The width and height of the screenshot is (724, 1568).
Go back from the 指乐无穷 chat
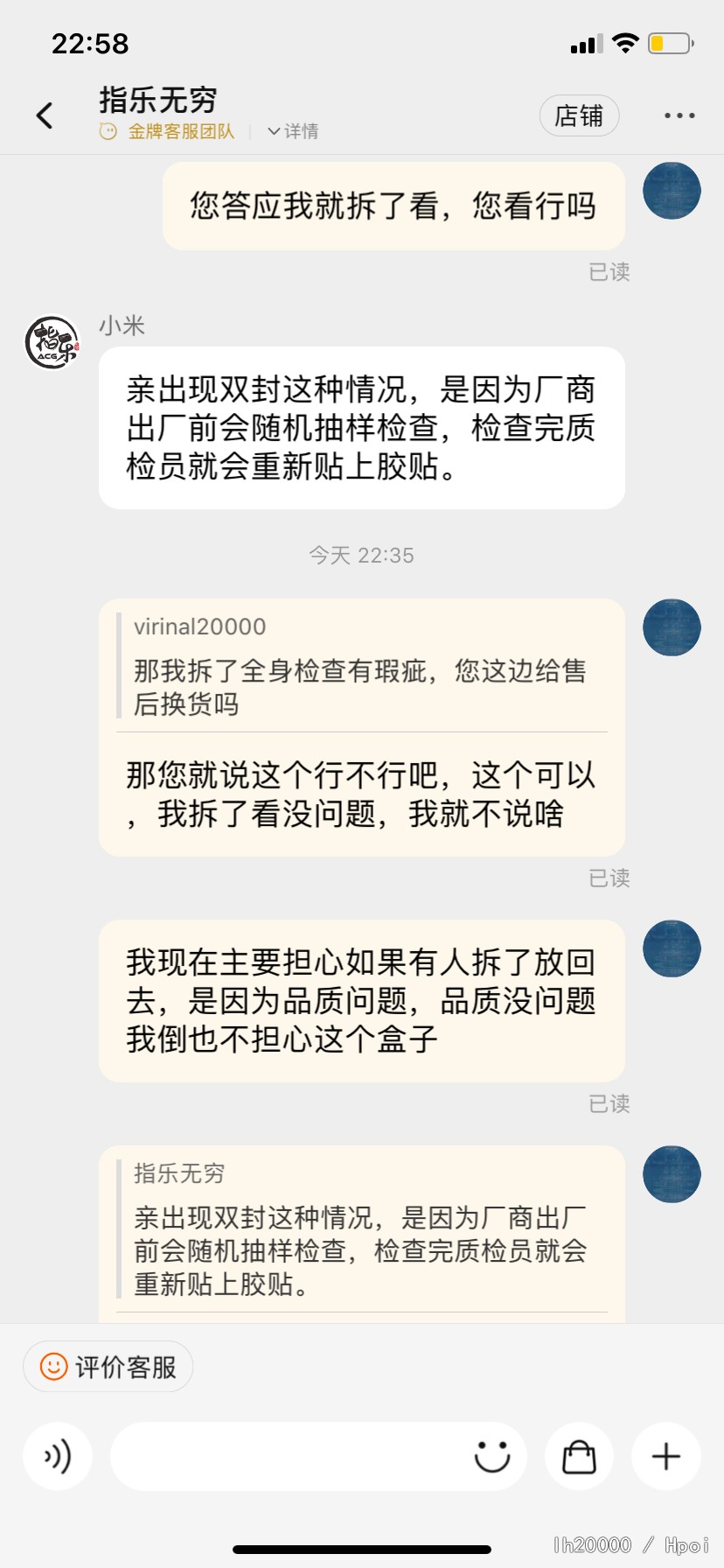pyautogui.click(x=45, y=115)
